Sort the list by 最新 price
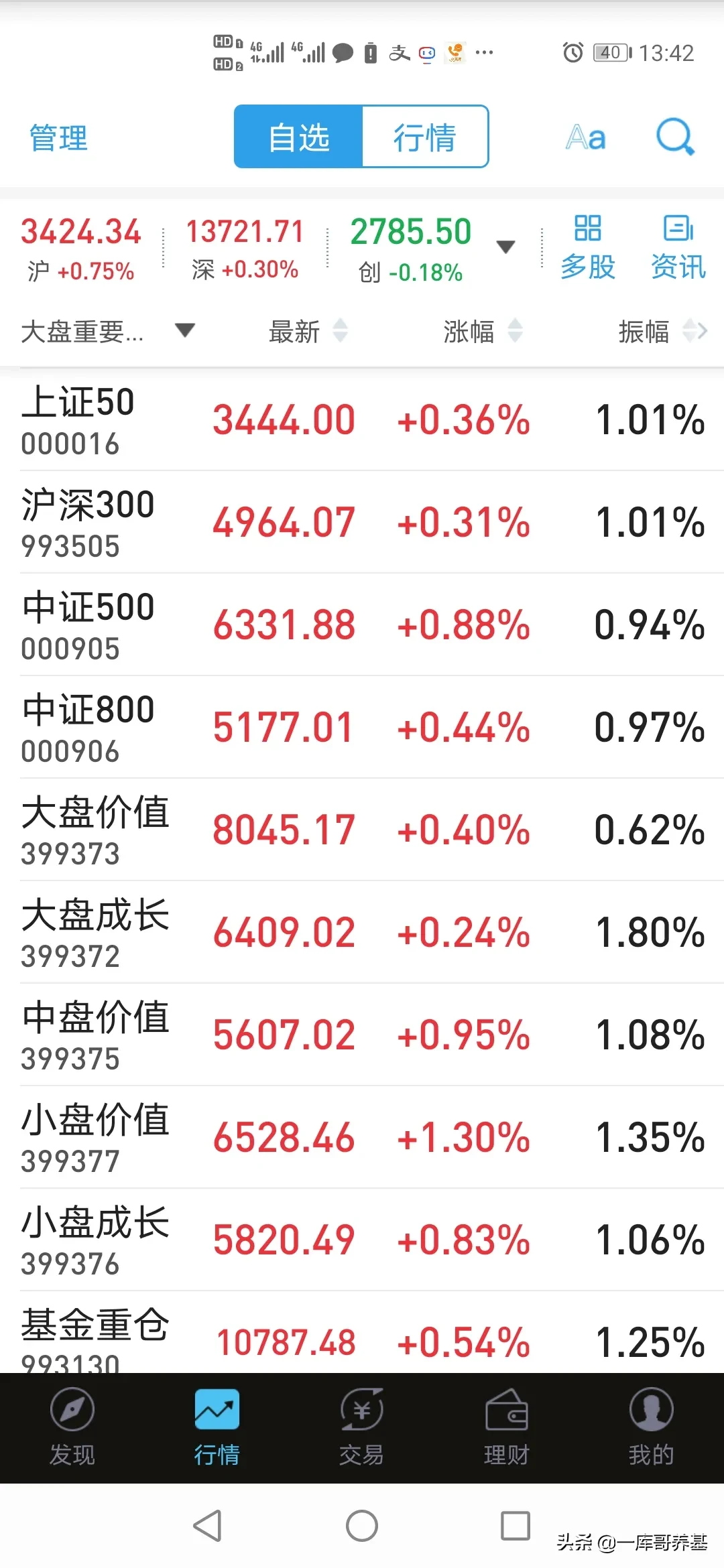Screen dimensions: 724x1568 (x=308, y=331)
